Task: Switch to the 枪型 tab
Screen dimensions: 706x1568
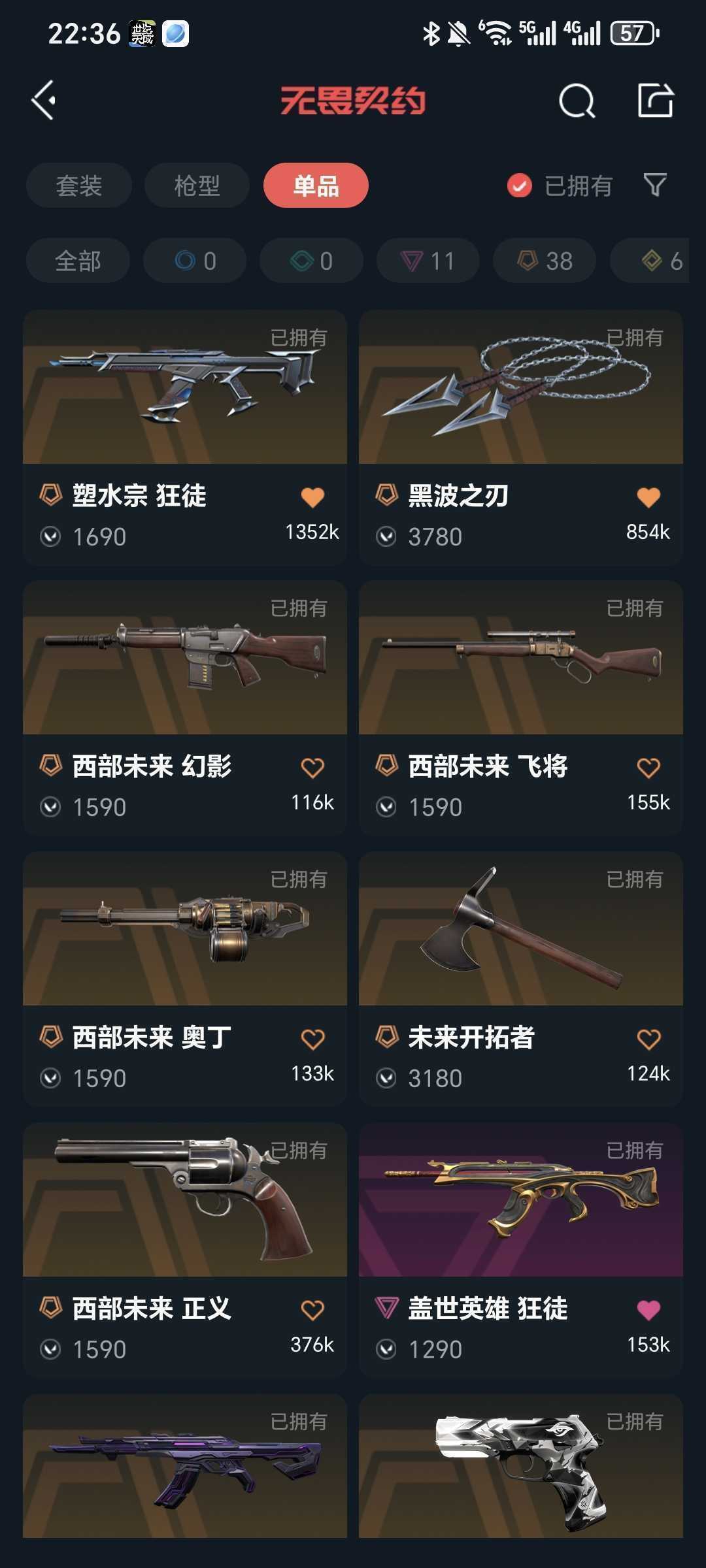Action: 197,186
